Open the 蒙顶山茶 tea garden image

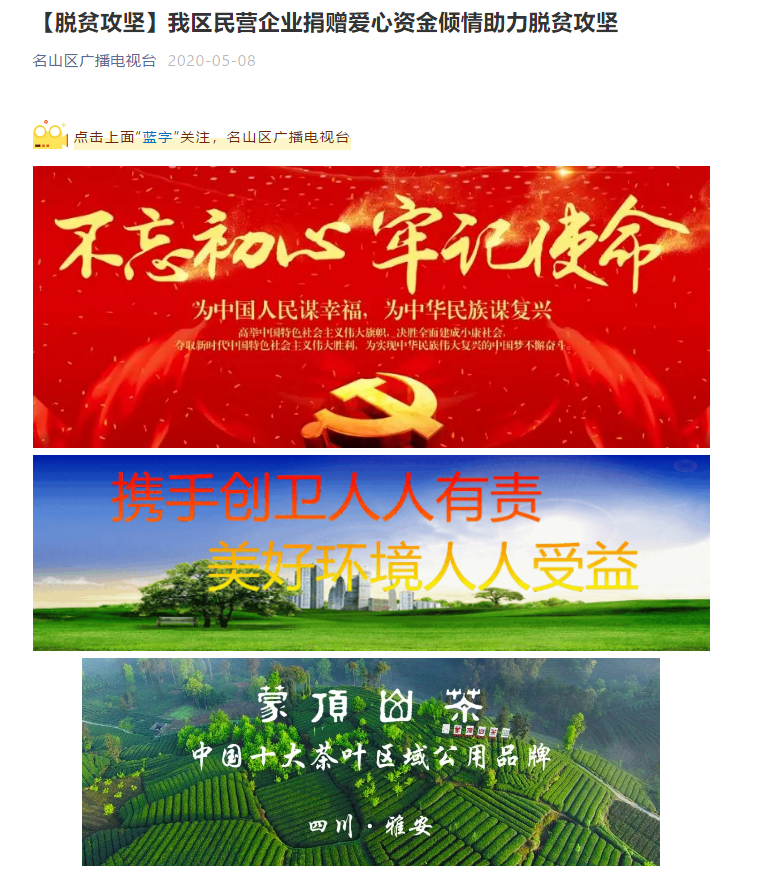pos(370,761)
